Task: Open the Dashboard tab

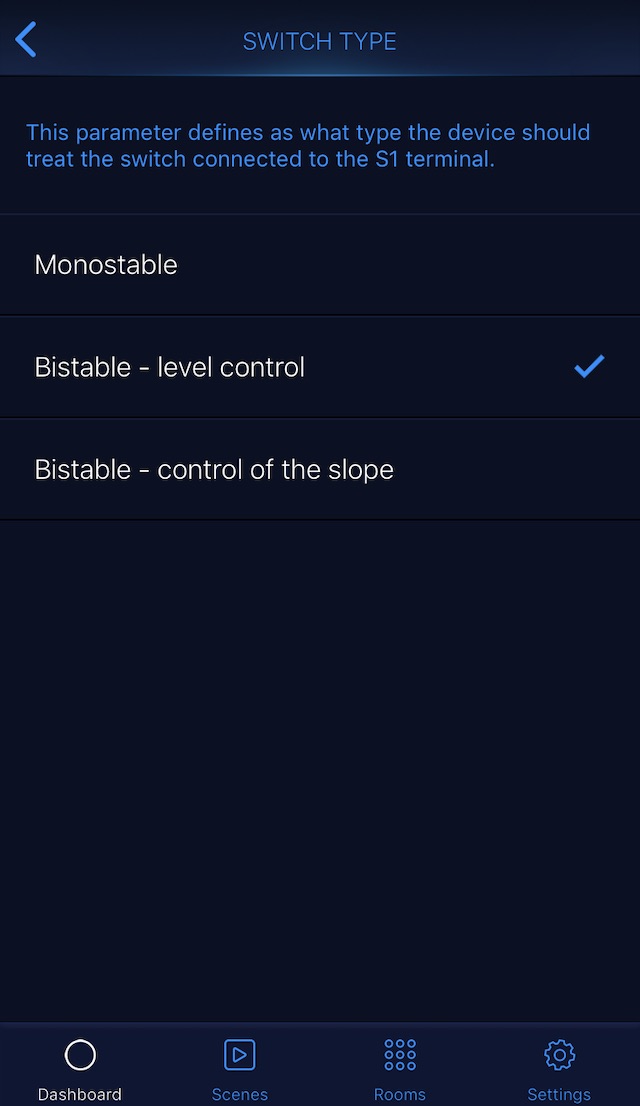Action: 80,1068
